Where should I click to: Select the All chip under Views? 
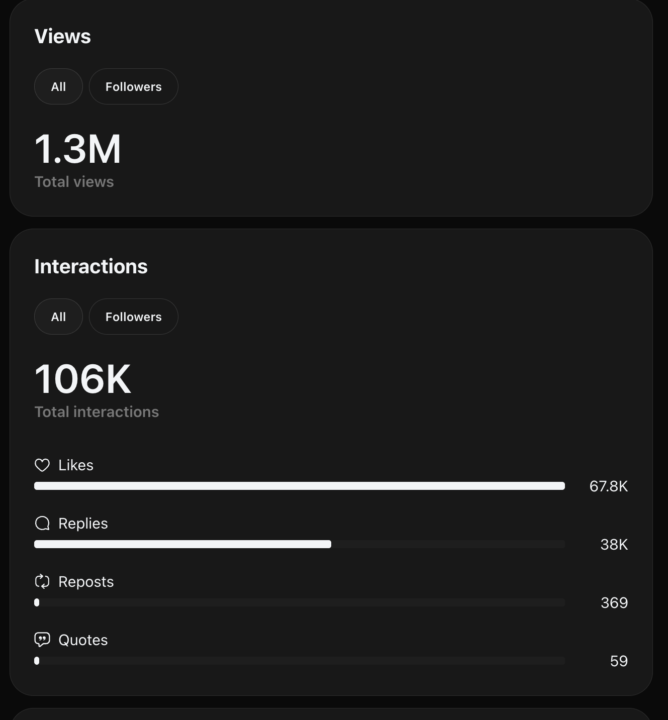tap(58, 87)
